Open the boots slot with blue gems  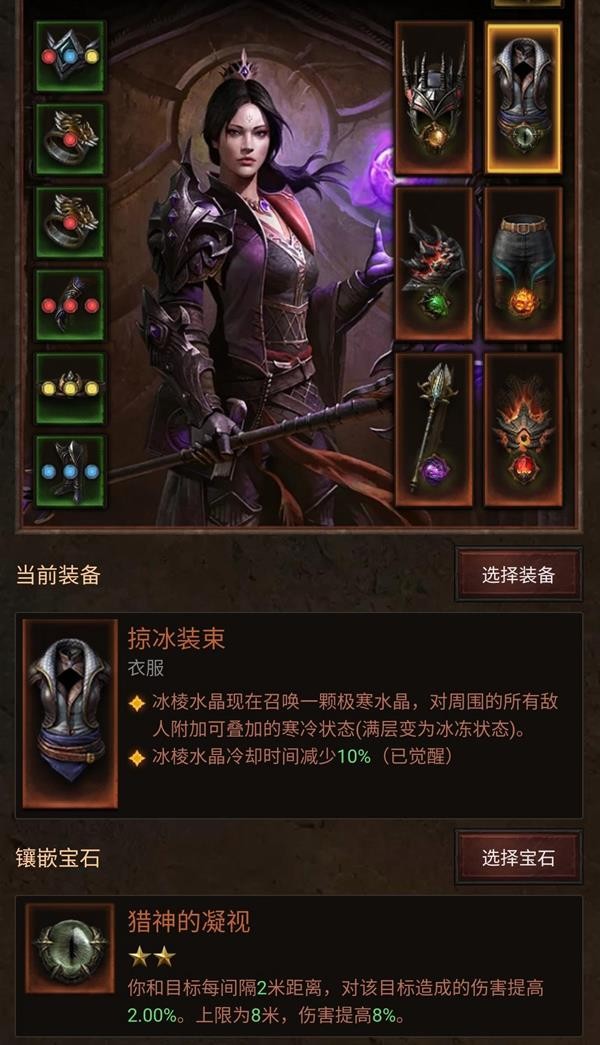[70, 470]
